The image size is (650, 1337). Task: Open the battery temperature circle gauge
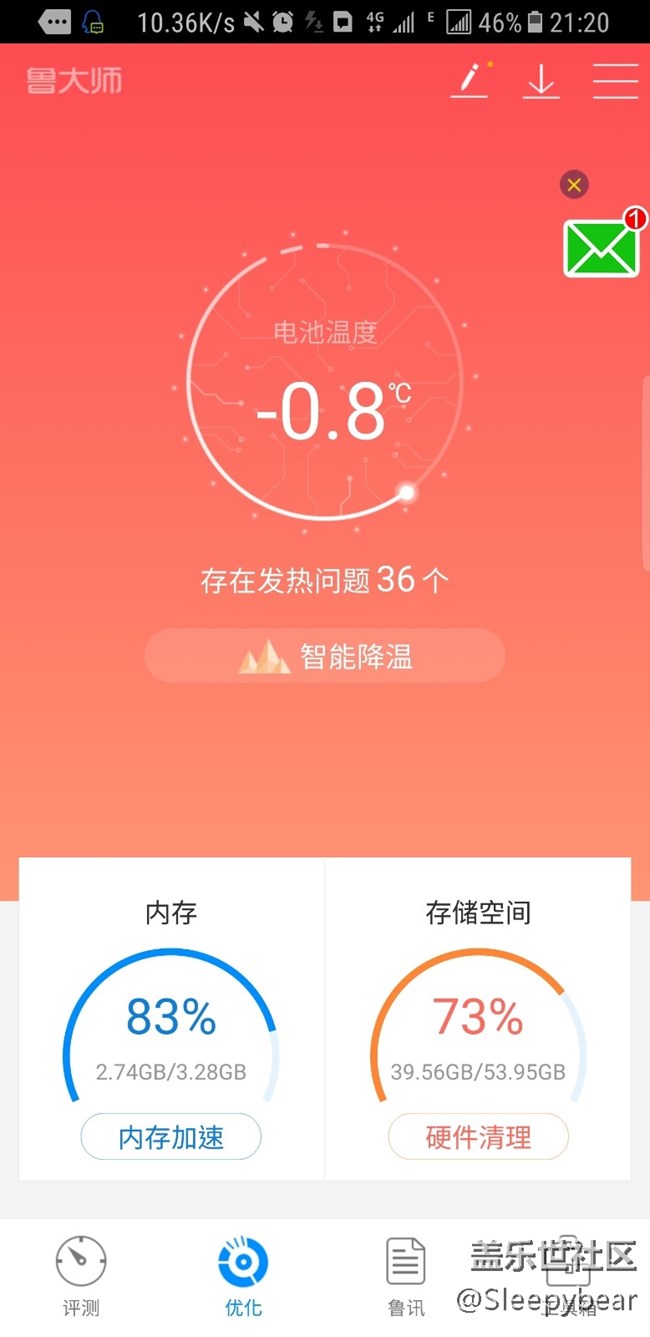point(325,381)
